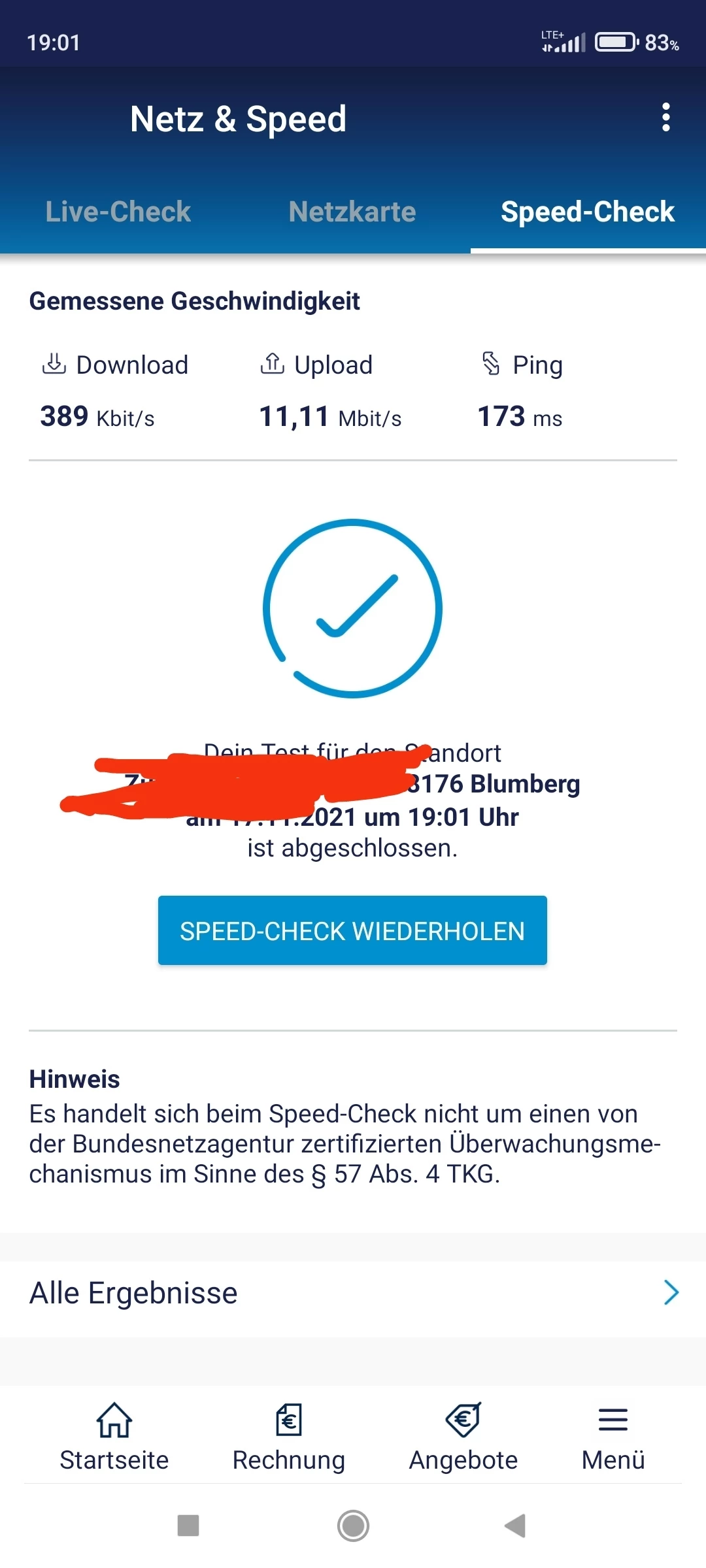The height and width of the screenshot is (1568, 706).
Task: View Angebote in bottom navigation
Action: 463,1437
